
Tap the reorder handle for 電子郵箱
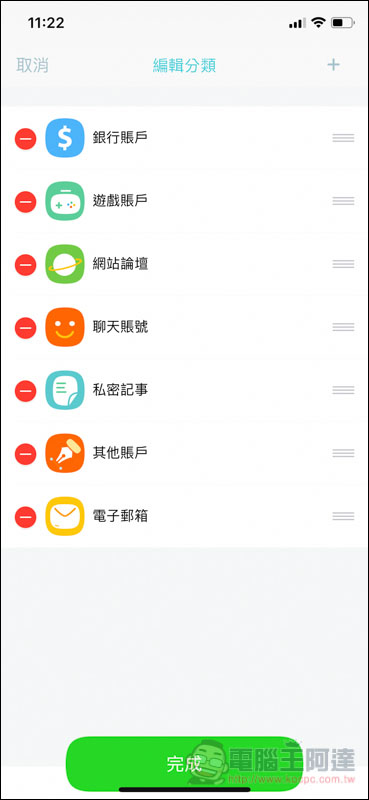(343, 516)
